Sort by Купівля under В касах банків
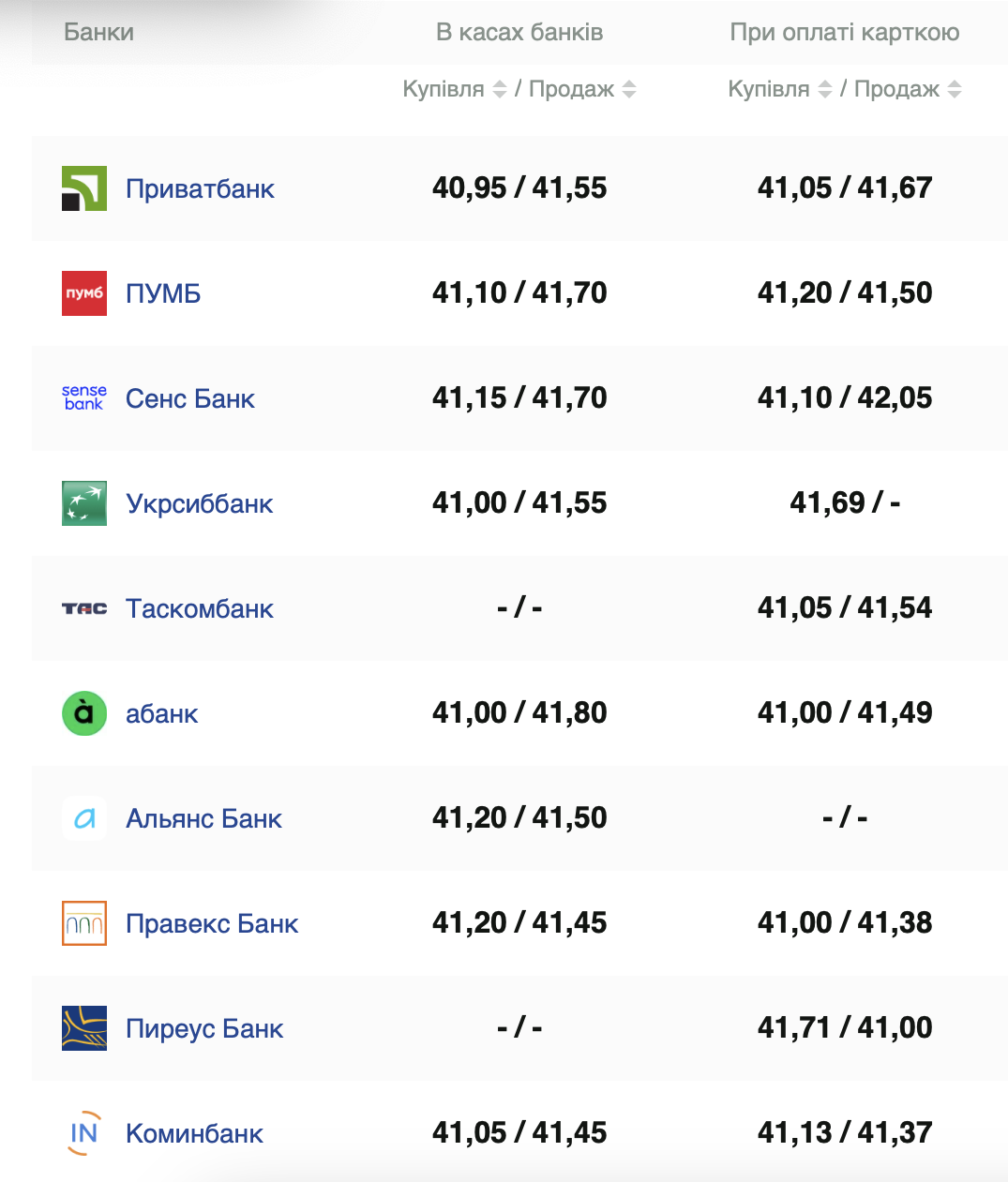Screen dimensions: 1008x1182 coord(500,89)
